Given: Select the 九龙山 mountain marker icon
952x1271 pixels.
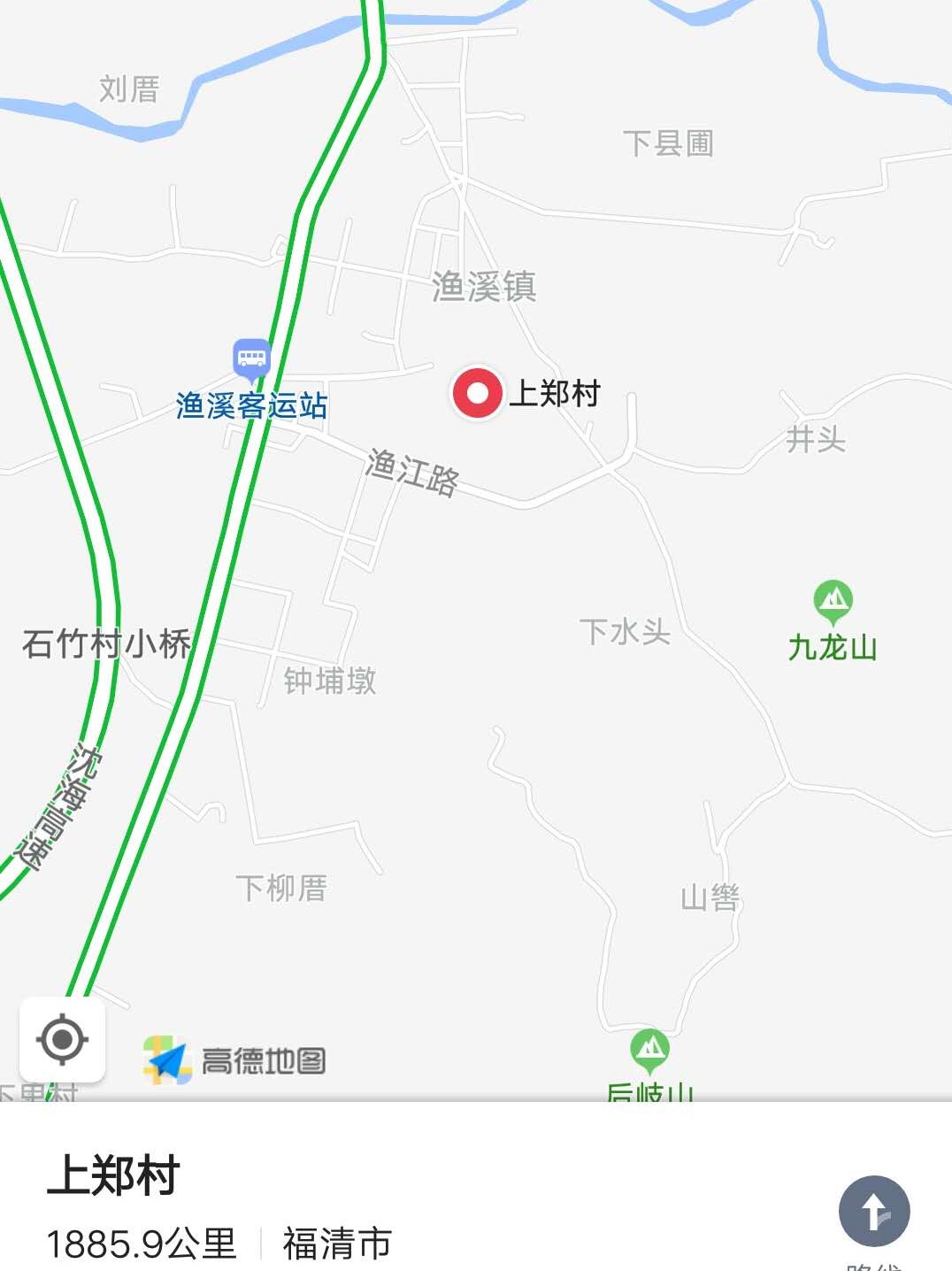Looking at the screenshot, I should pos(832,598).
